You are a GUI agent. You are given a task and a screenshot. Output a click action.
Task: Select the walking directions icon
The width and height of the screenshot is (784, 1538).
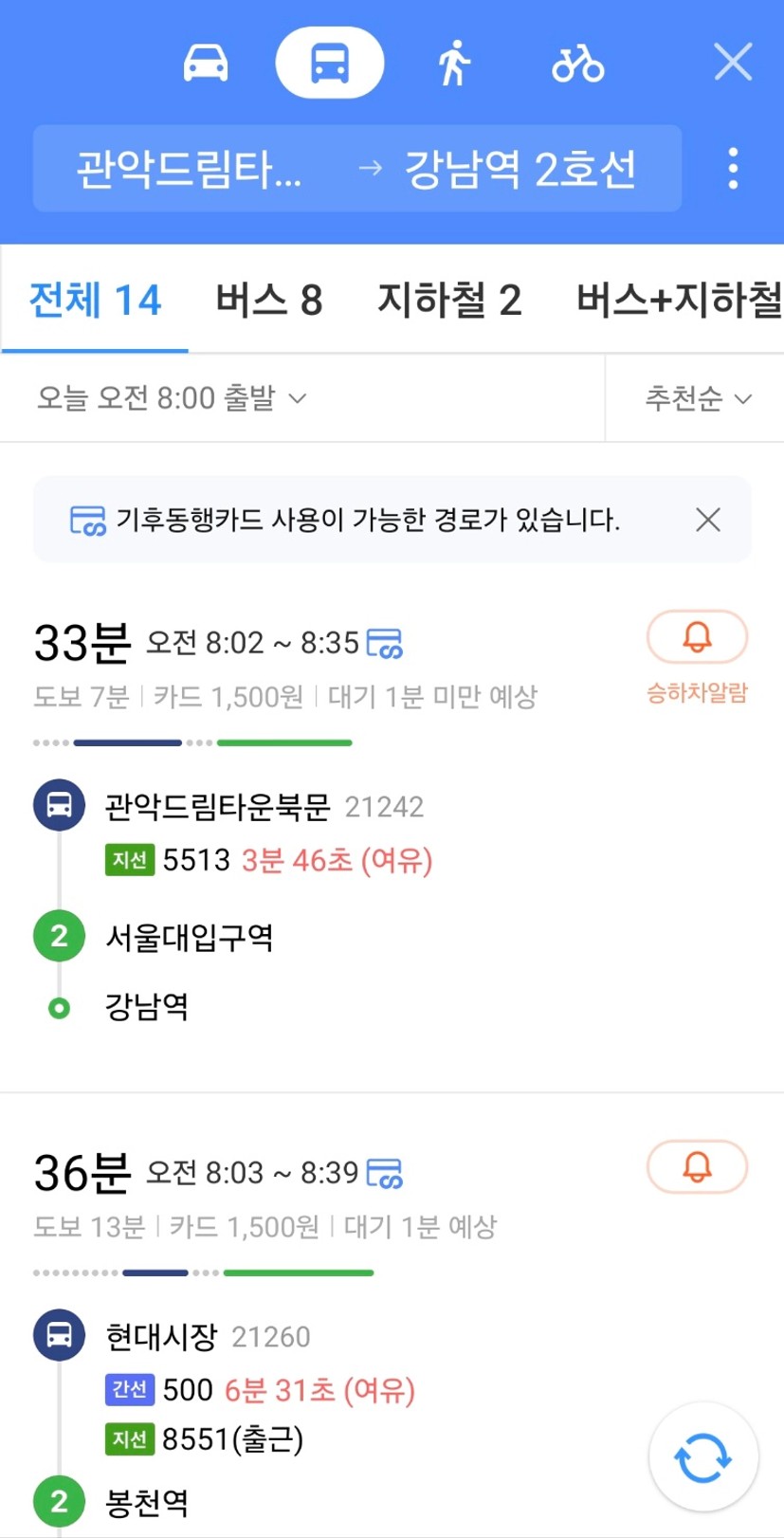(454, 64)
